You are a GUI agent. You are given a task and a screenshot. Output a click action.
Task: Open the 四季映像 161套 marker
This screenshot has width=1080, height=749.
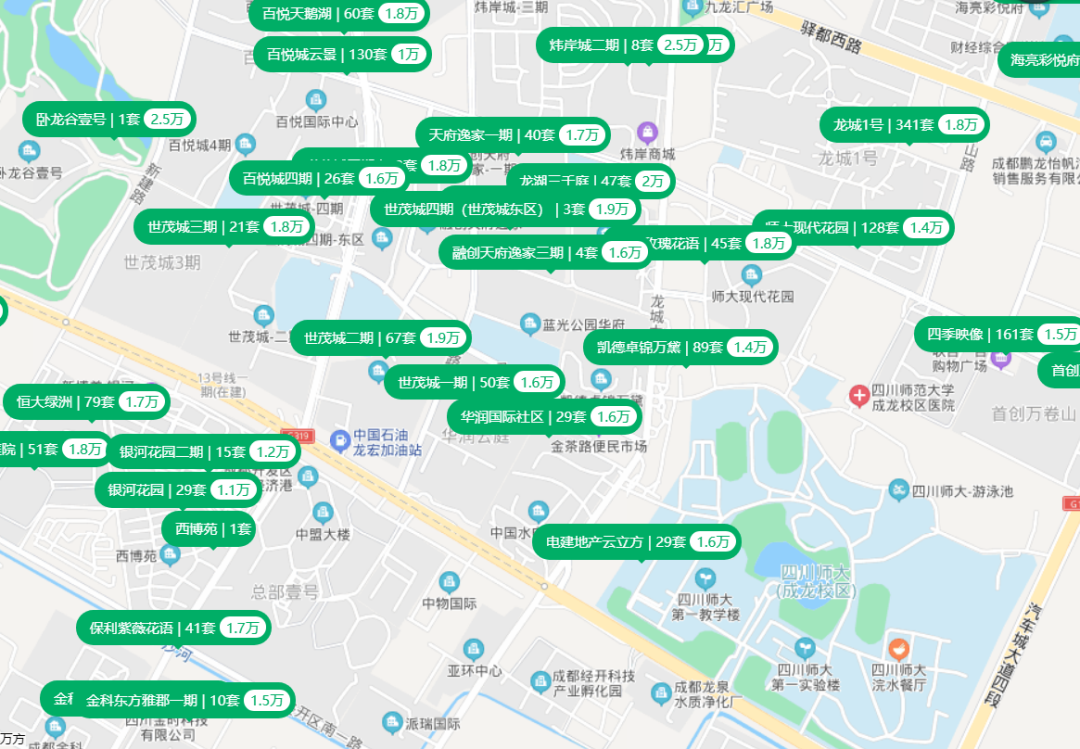(997, 334)
